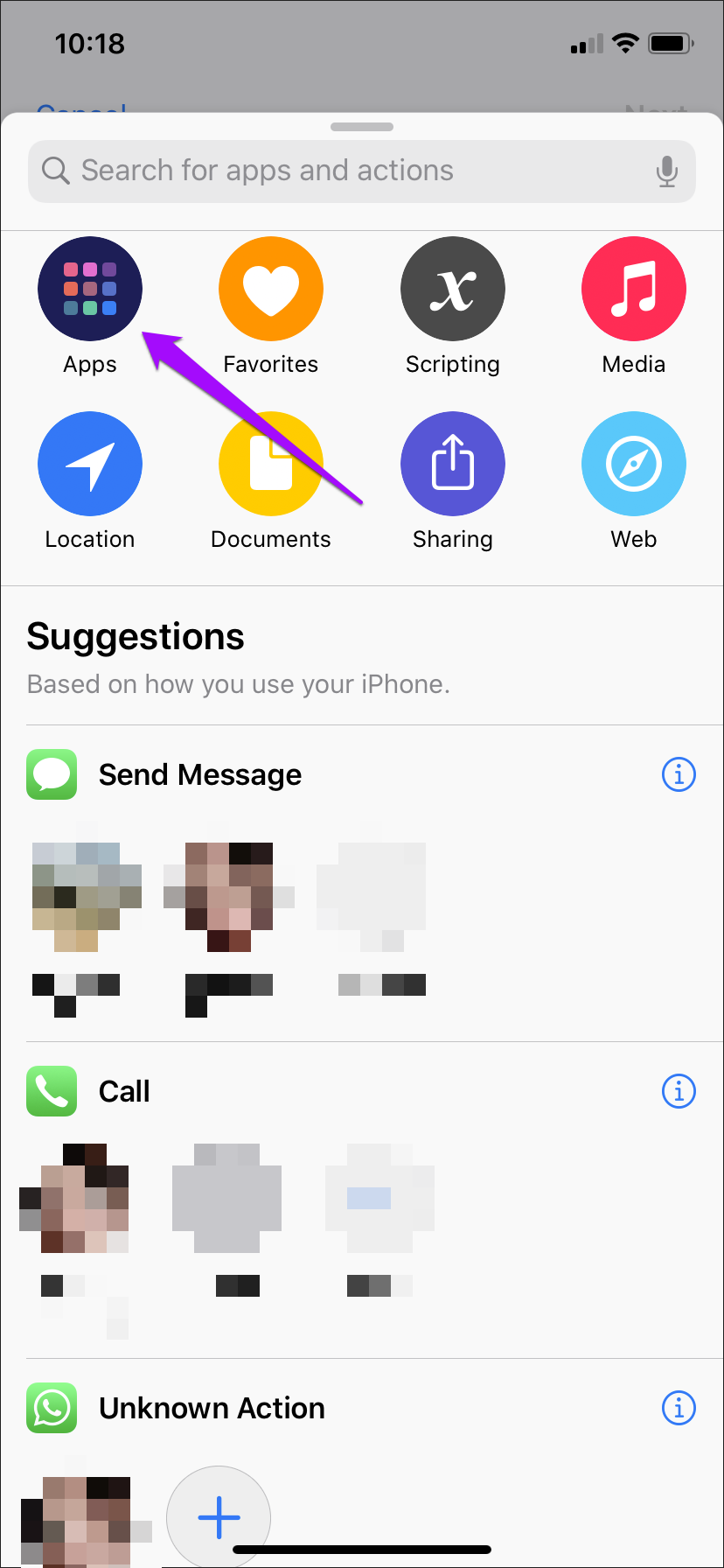Open the Apps category
Image resolution: width=724 pixels, height=1568 pixels.
click(90, 290)
